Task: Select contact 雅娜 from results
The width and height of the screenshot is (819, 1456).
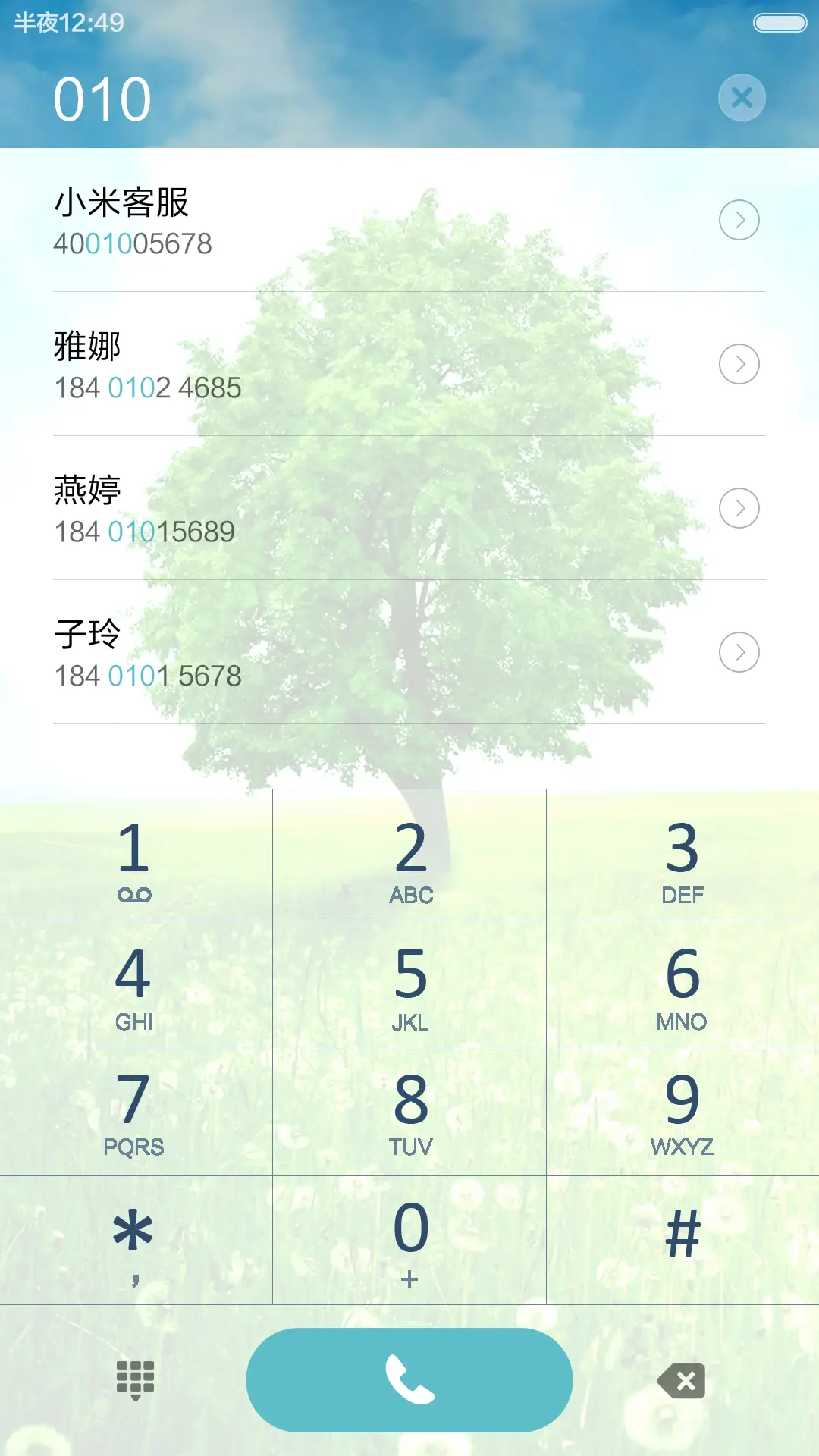Action: pyautogui.click(x=303, y=364)
